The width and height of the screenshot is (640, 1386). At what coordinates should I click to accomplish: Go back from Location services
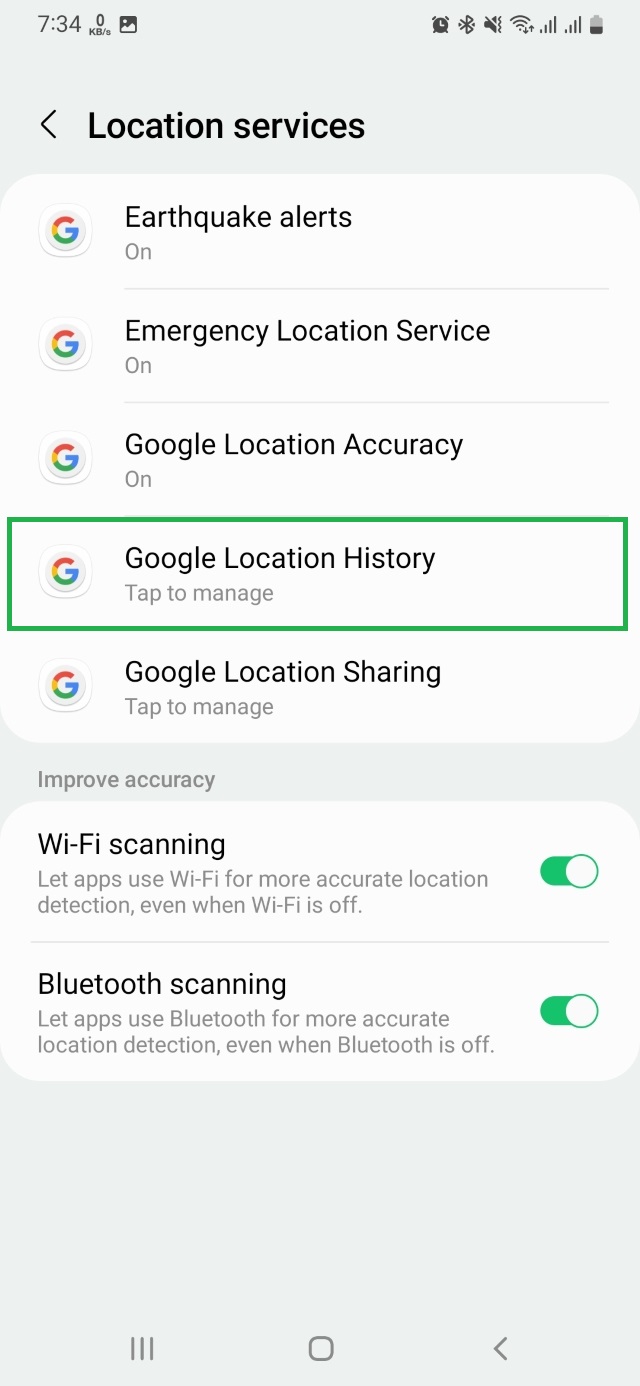pyautogui.click(x=48, y=126)
